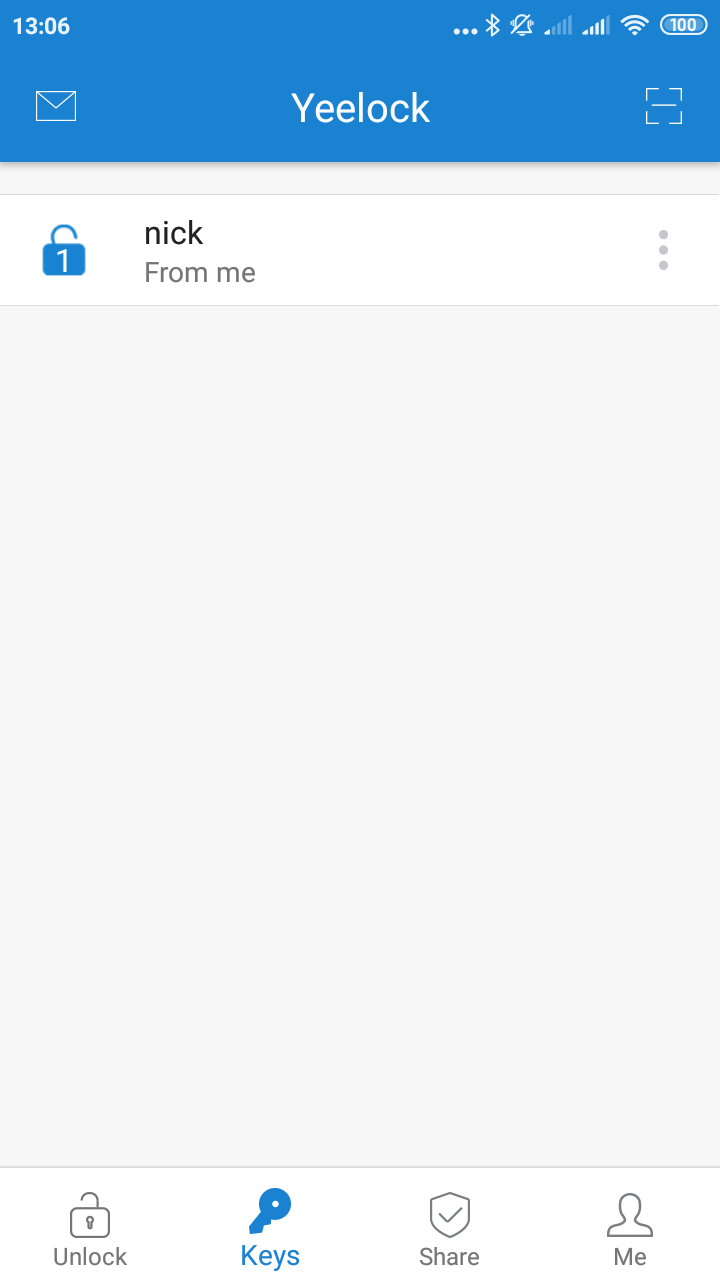The width and height of the screenshot is (720, 1280).
Task: Open the QR scan icon
Action: coord(663,106)
